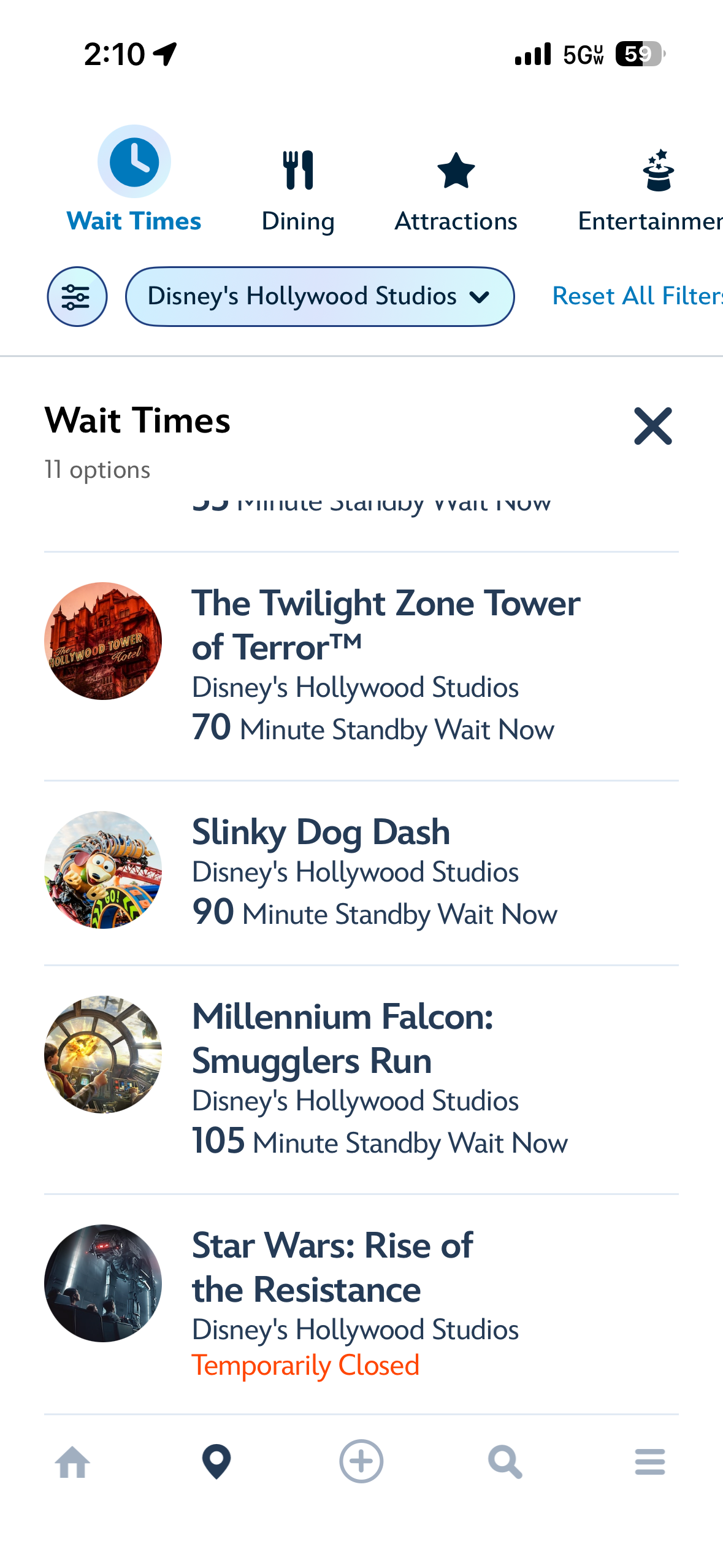The height and width of the screenshot is (1568, 723).
Task: Open the search tab
Action: [x=505, y=1462]
